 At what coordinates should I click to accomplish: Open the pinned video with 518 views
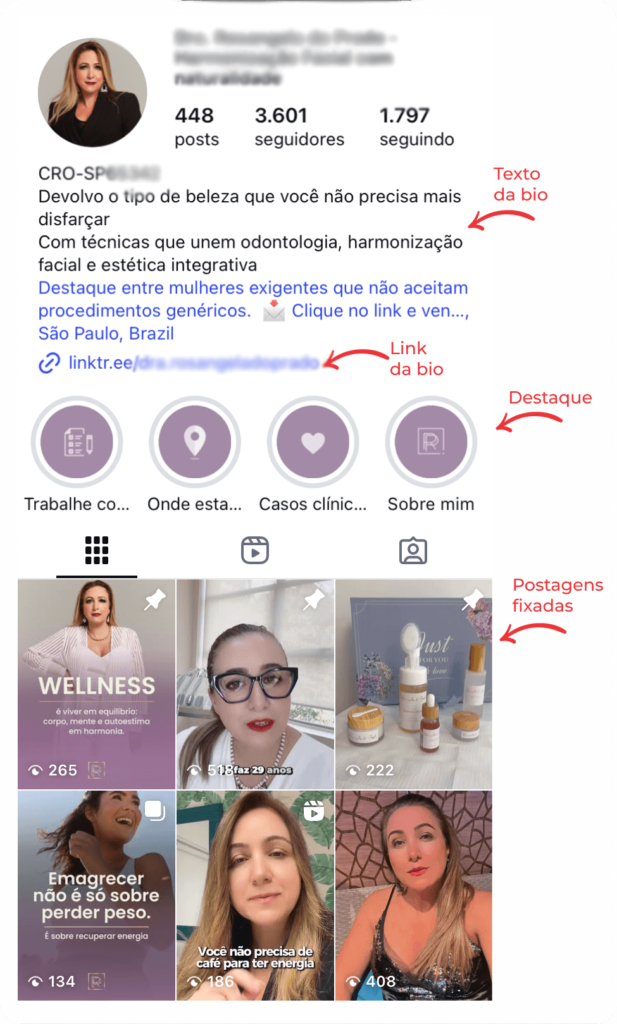coord(254,684)
